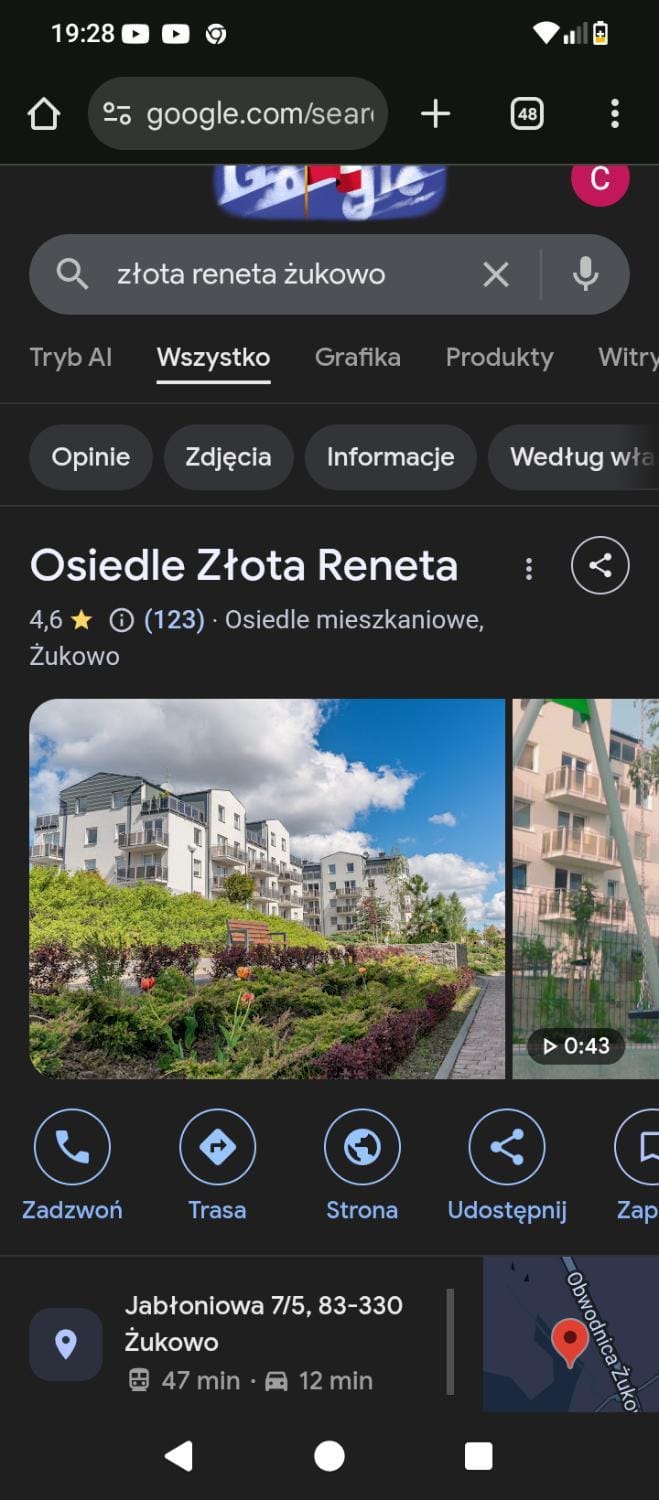Open the tab switcher showing 48 tabs
Screen dimensions: 659x1500
[527, 114]
